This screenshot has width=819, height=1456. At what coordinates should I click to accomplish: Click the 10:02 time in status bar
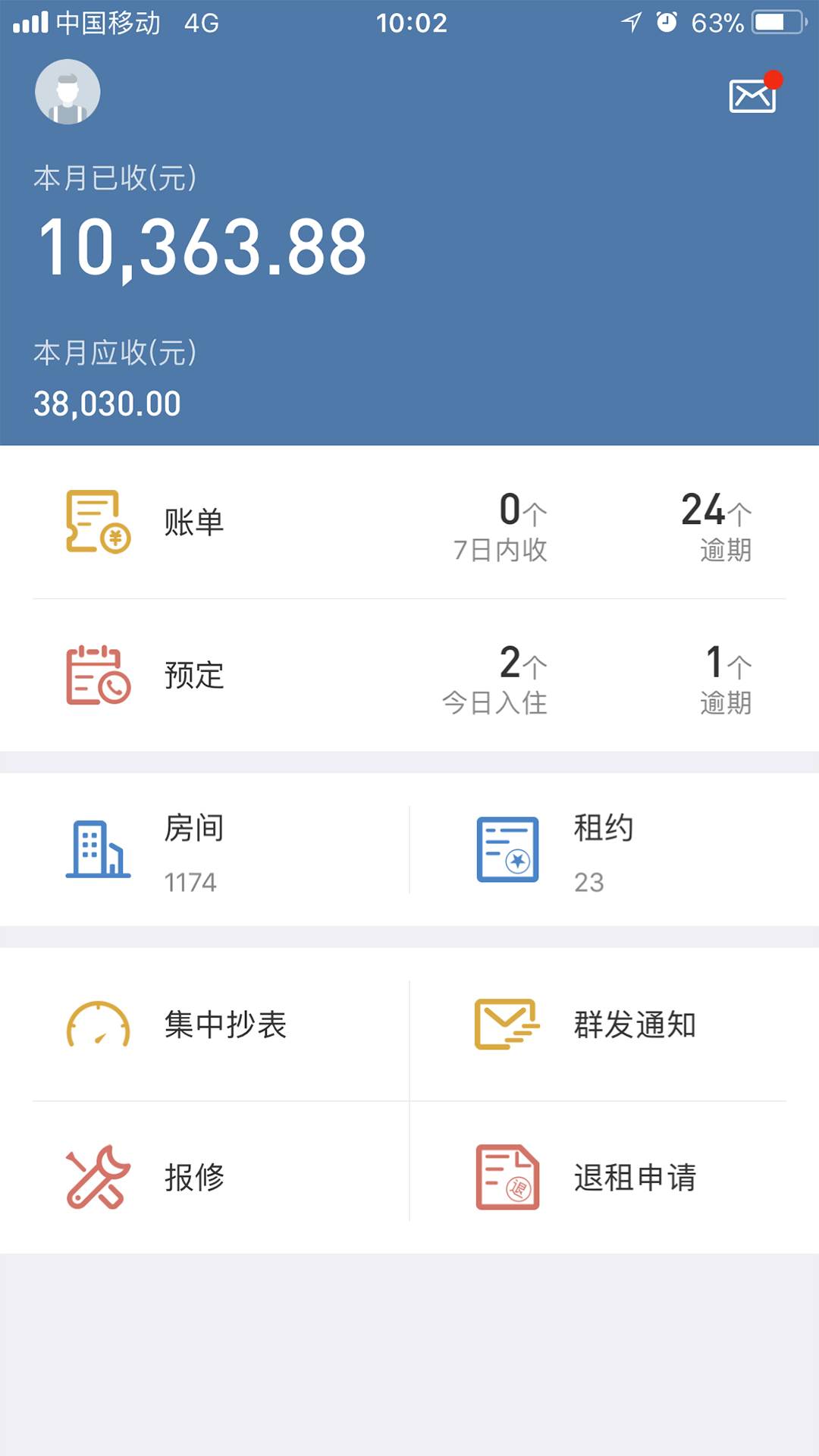click(409, 23)
